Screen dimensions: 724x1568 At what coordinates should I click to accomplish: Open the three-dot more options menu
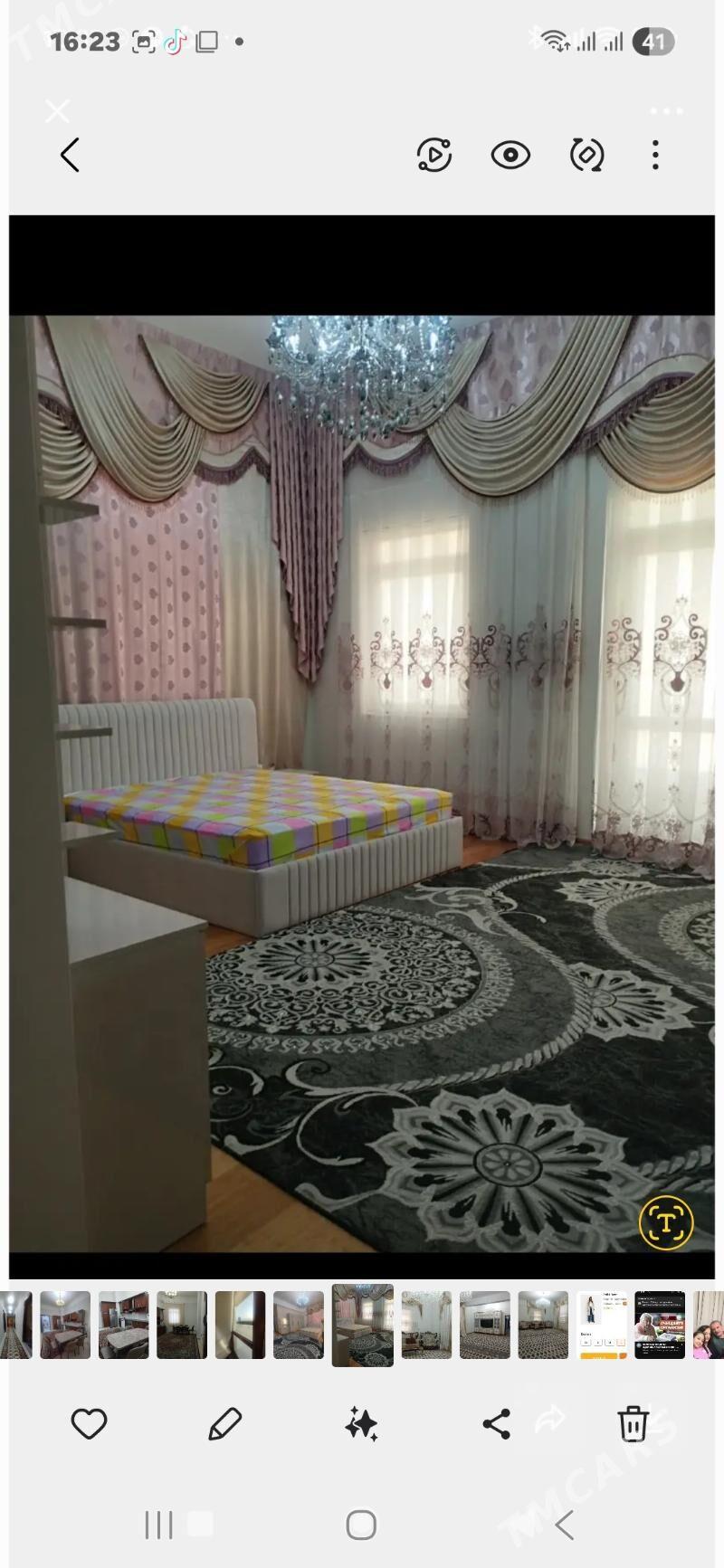tap(655, 155)
